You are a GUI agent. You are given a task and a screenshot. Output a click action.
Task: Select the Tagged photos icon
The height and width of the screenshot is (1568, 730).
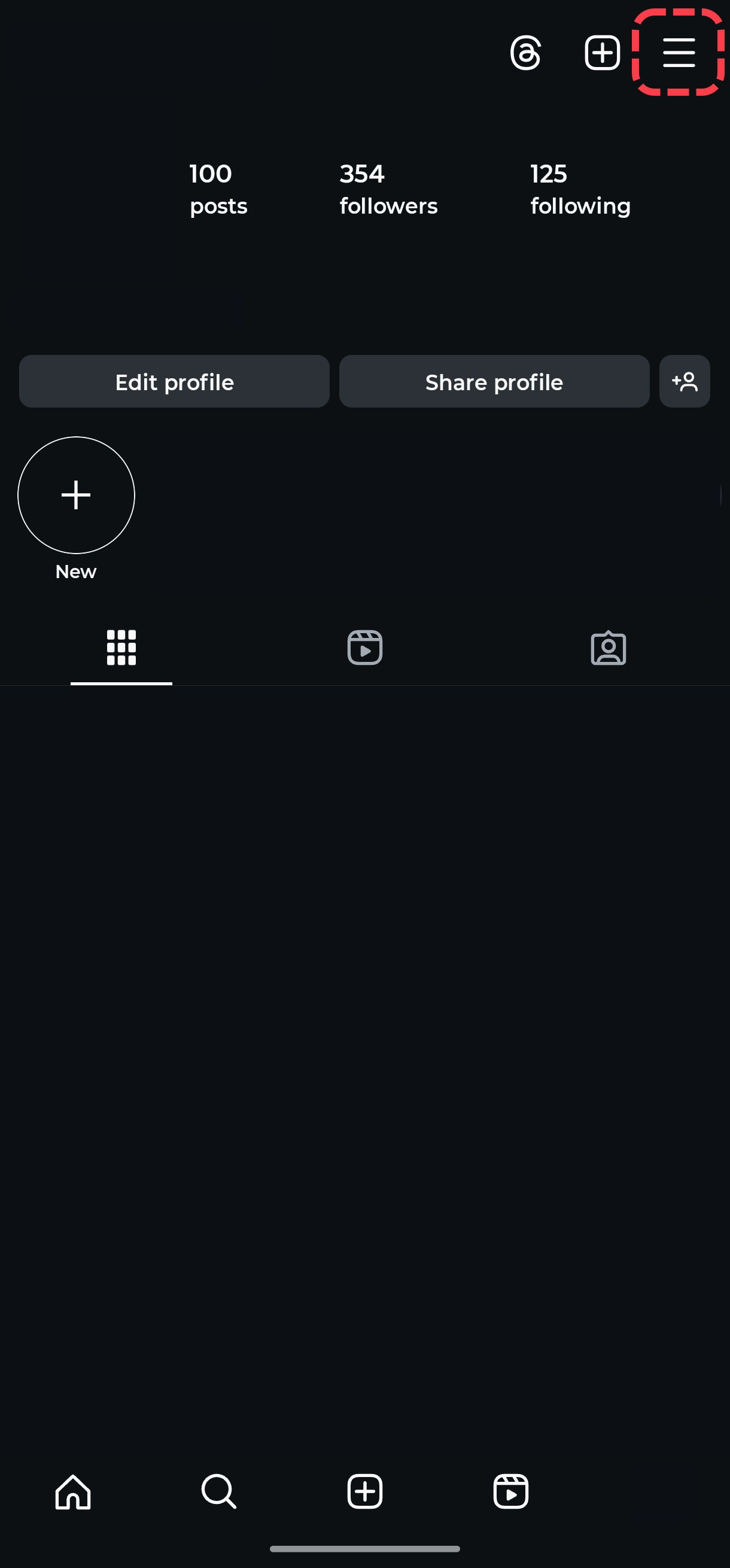(x=609, y=648)
